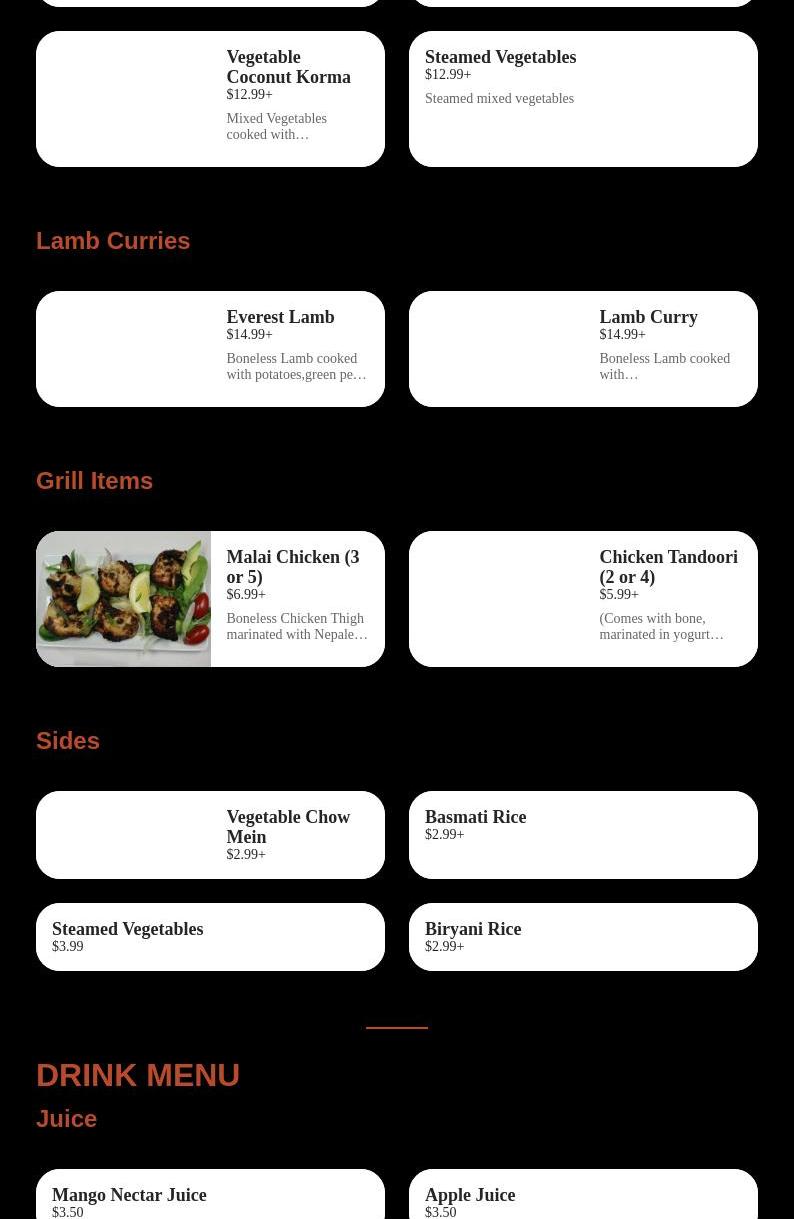
Task: Open the Vegetable Chow Mein side
Action: pyautogui.click(x=210, y=835)
